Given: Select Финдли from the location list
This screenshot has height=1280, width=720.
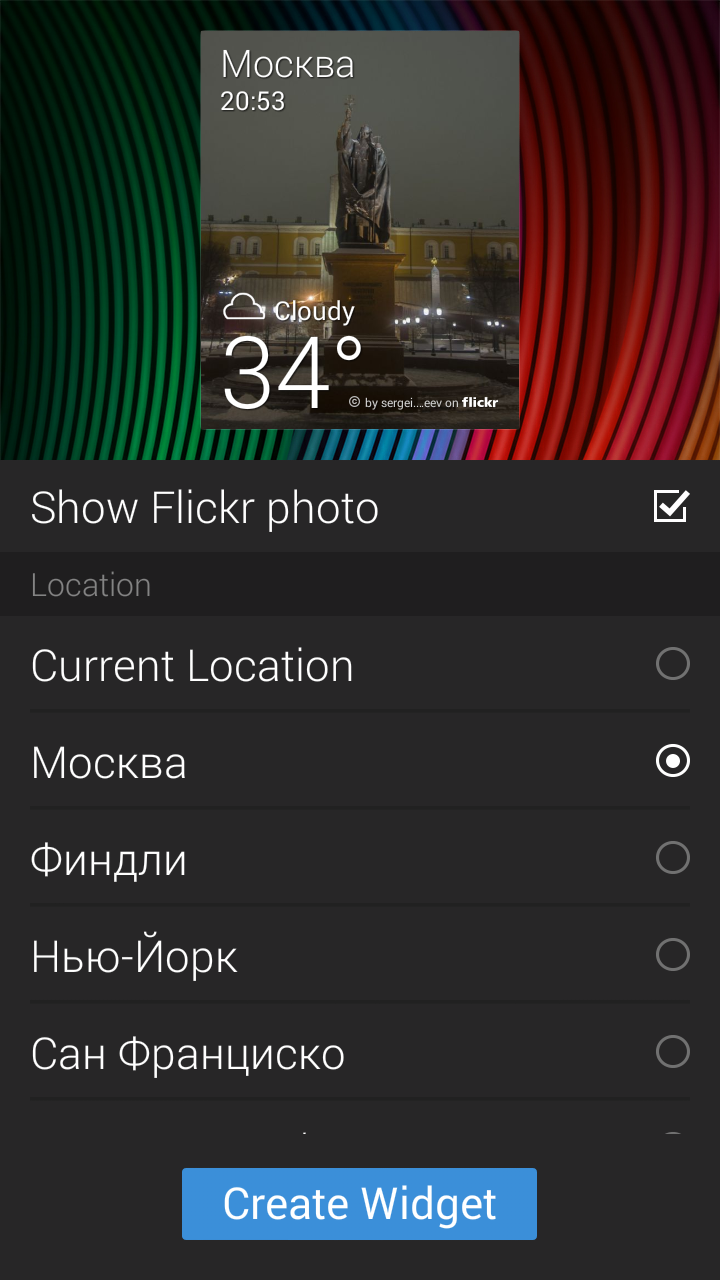Looking at the screenshot, I should pyautogui.click(x=672, y=858).
